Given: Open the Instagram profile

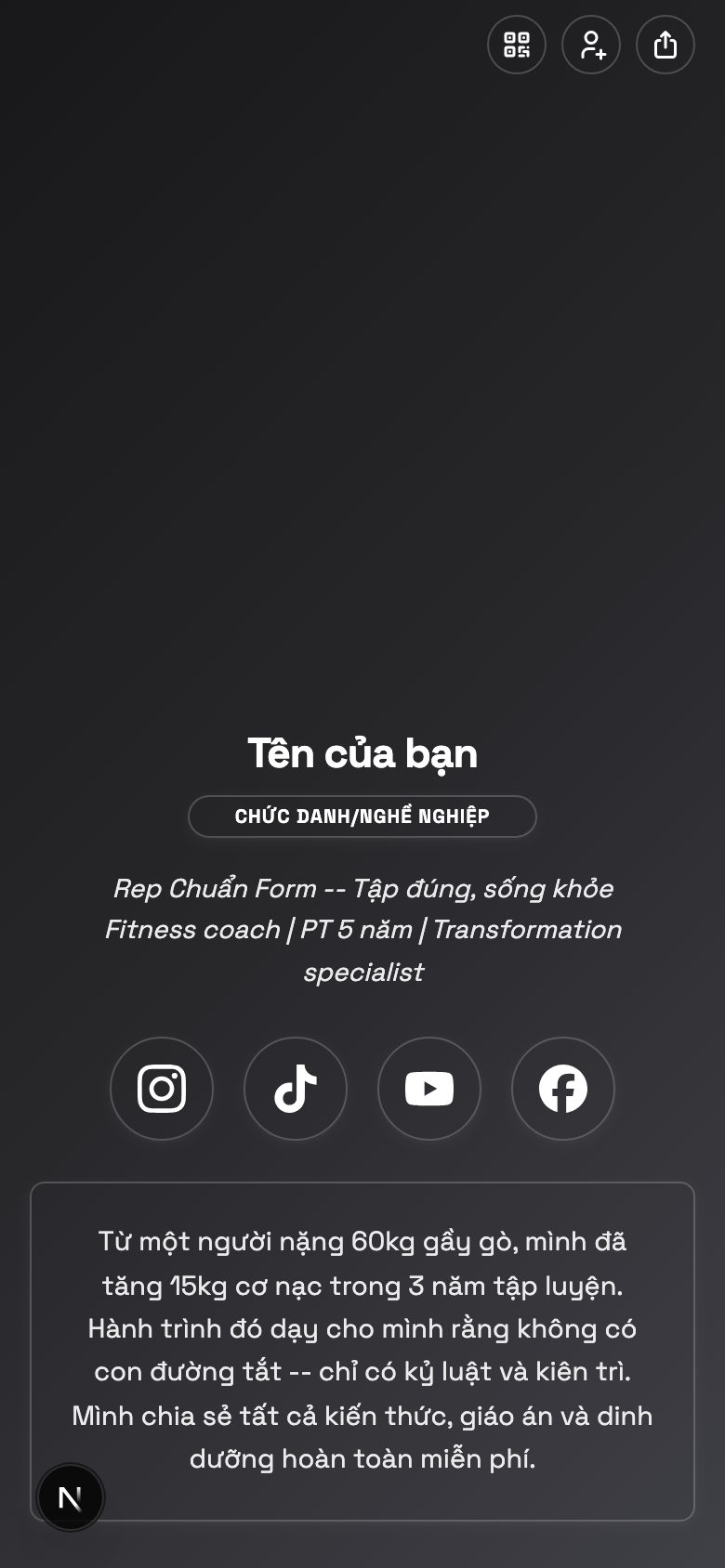Looking at the screenshot, I should pyautogui.click(x=161, y=1088).
